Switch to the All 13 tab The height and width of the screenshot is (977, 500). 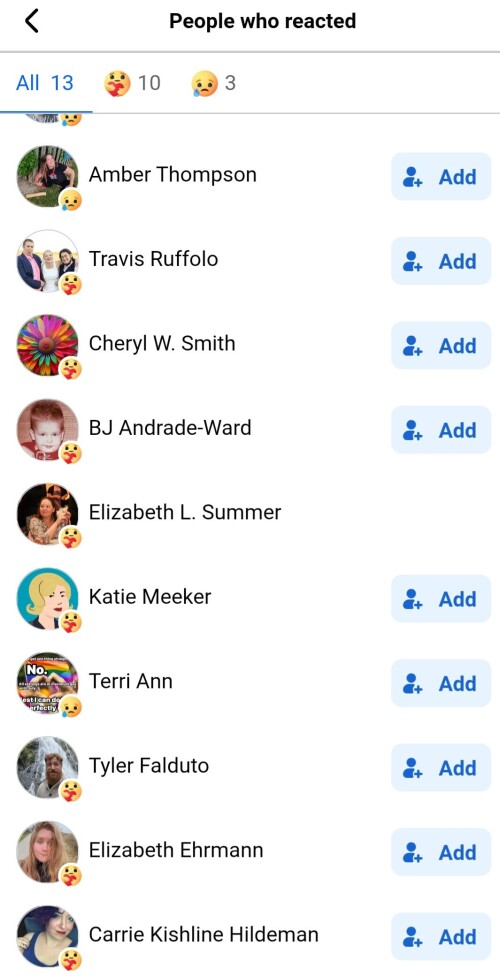45,83
